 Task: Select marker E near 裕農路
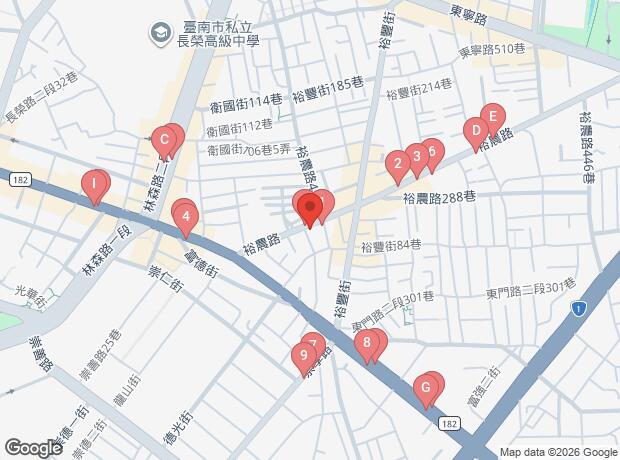click(x=493, y=117)
